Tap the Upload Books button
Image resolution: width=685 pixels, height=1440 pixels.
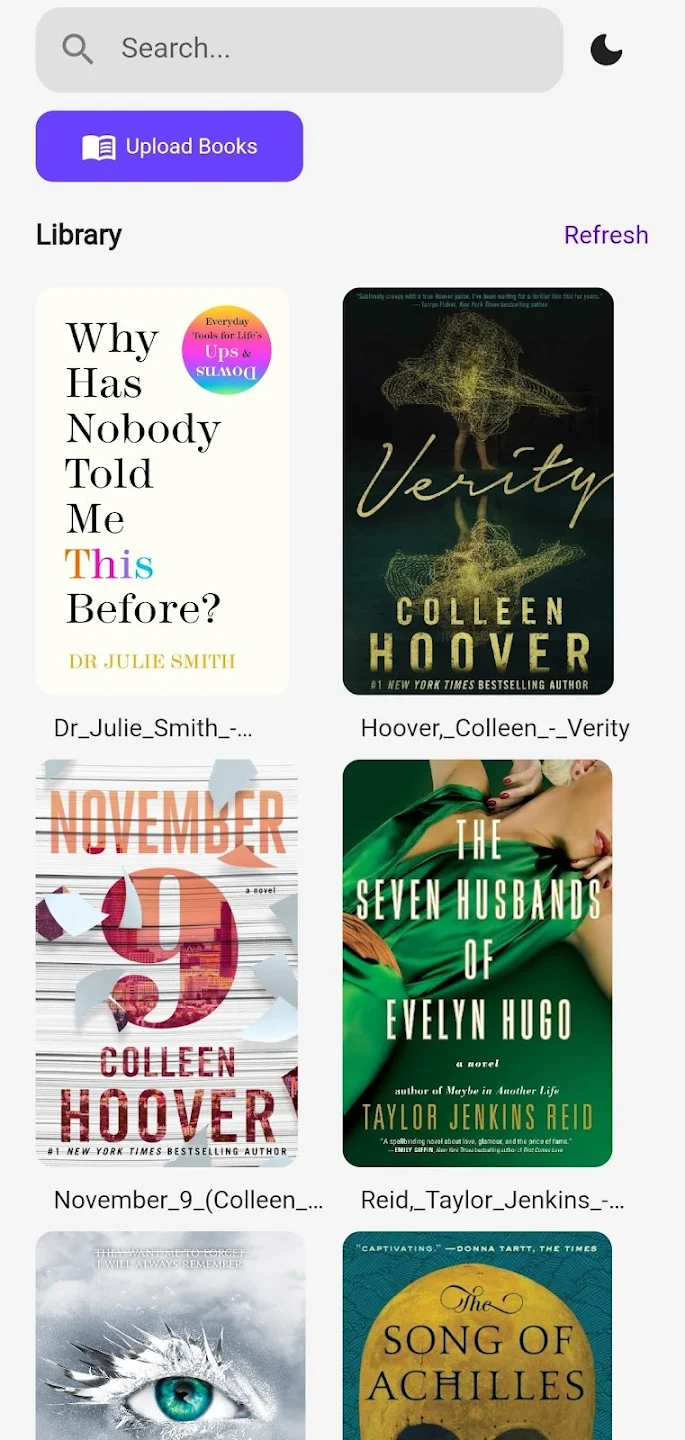click(x=169, y=146)
